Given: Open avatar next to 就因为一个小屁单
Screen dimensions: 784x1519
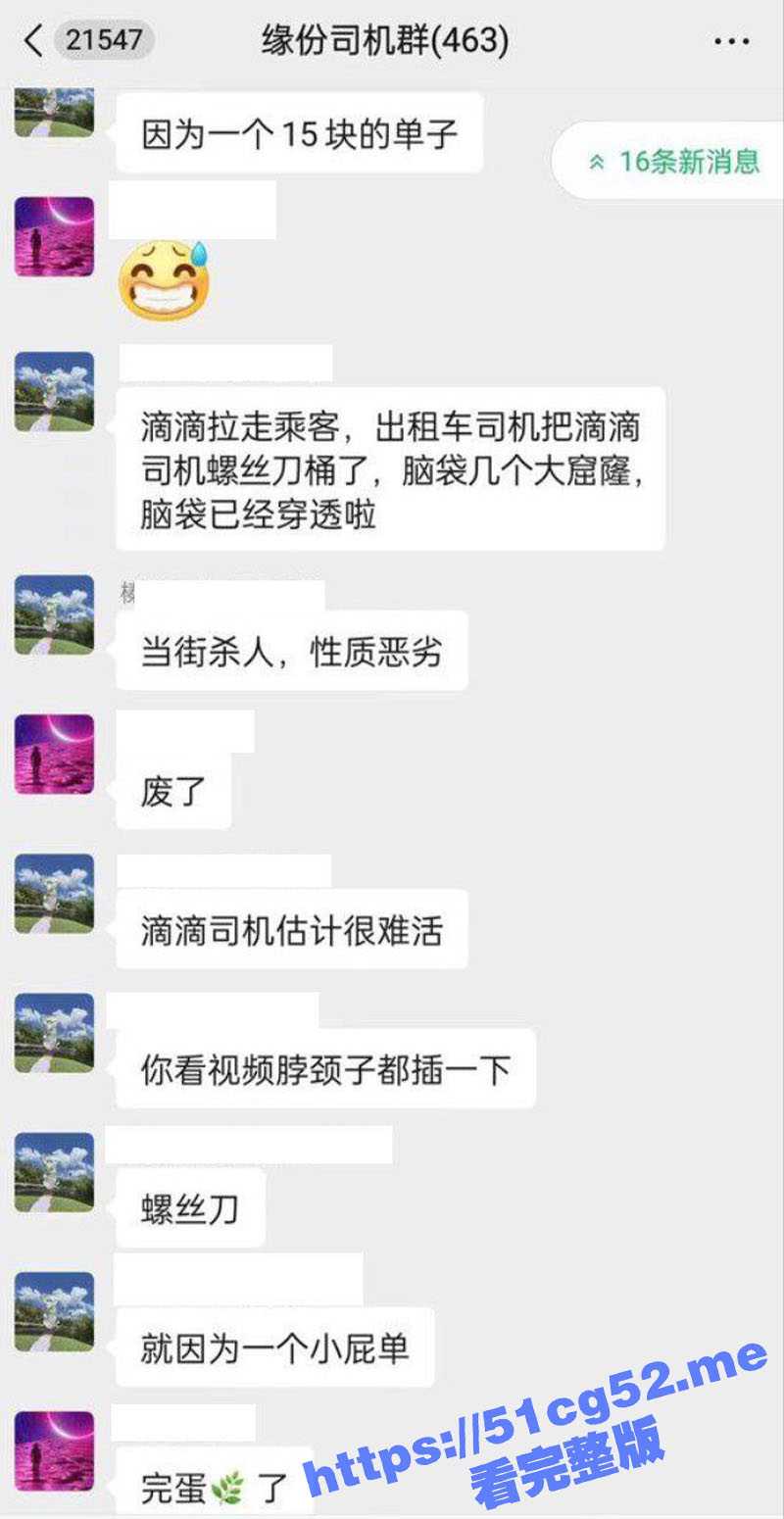Looking at the screenshot, I should (x=55, y=1311).
